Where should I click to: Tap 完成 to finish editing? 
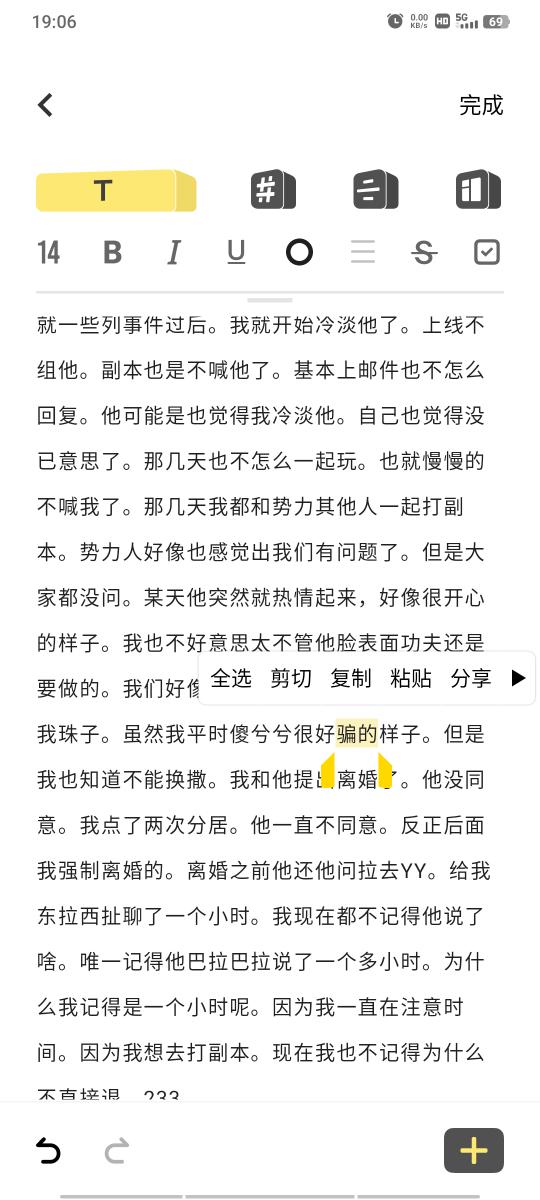click(x=481, y=105)
